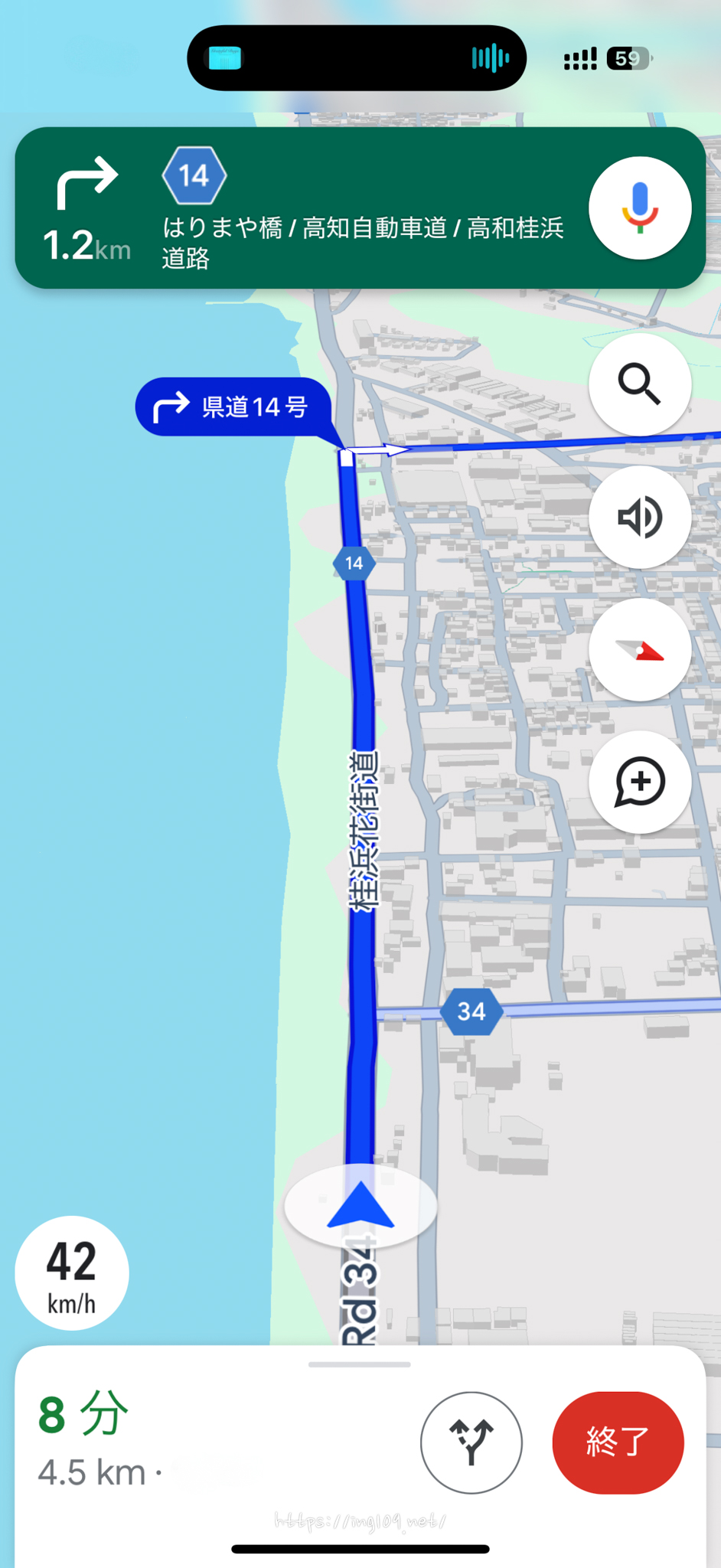Show alternate routes

pos(471,1442)
